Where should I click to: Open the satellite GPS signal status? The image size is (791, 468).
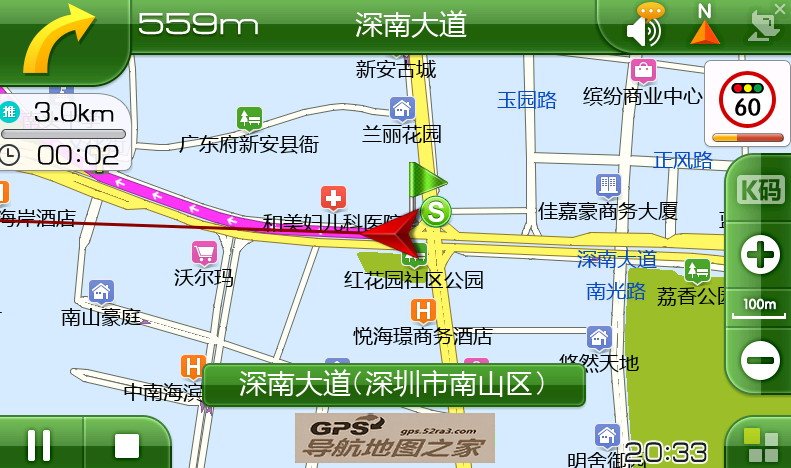[762, 27]
